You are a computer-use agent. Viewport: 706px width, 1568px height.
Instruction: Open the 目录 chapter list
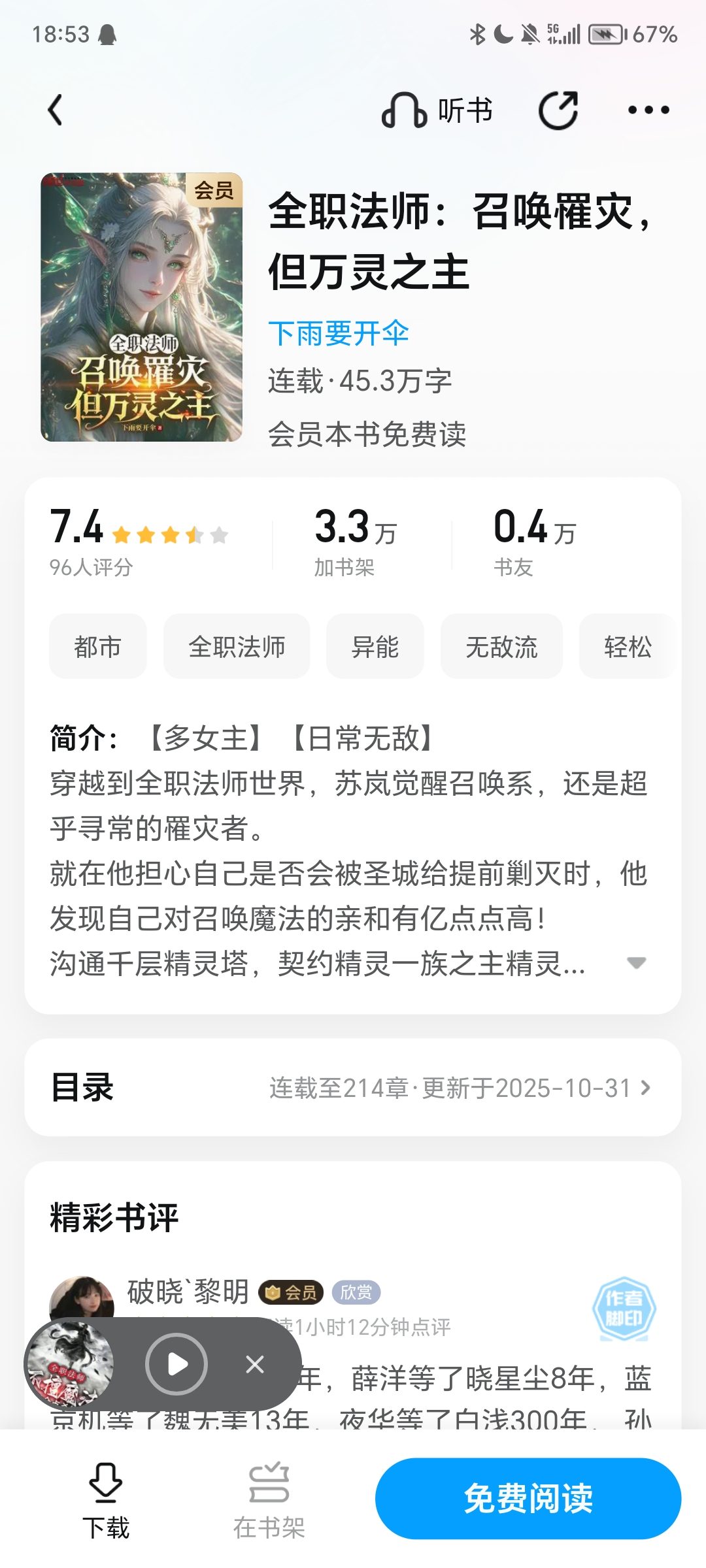tap(353, 1088)
